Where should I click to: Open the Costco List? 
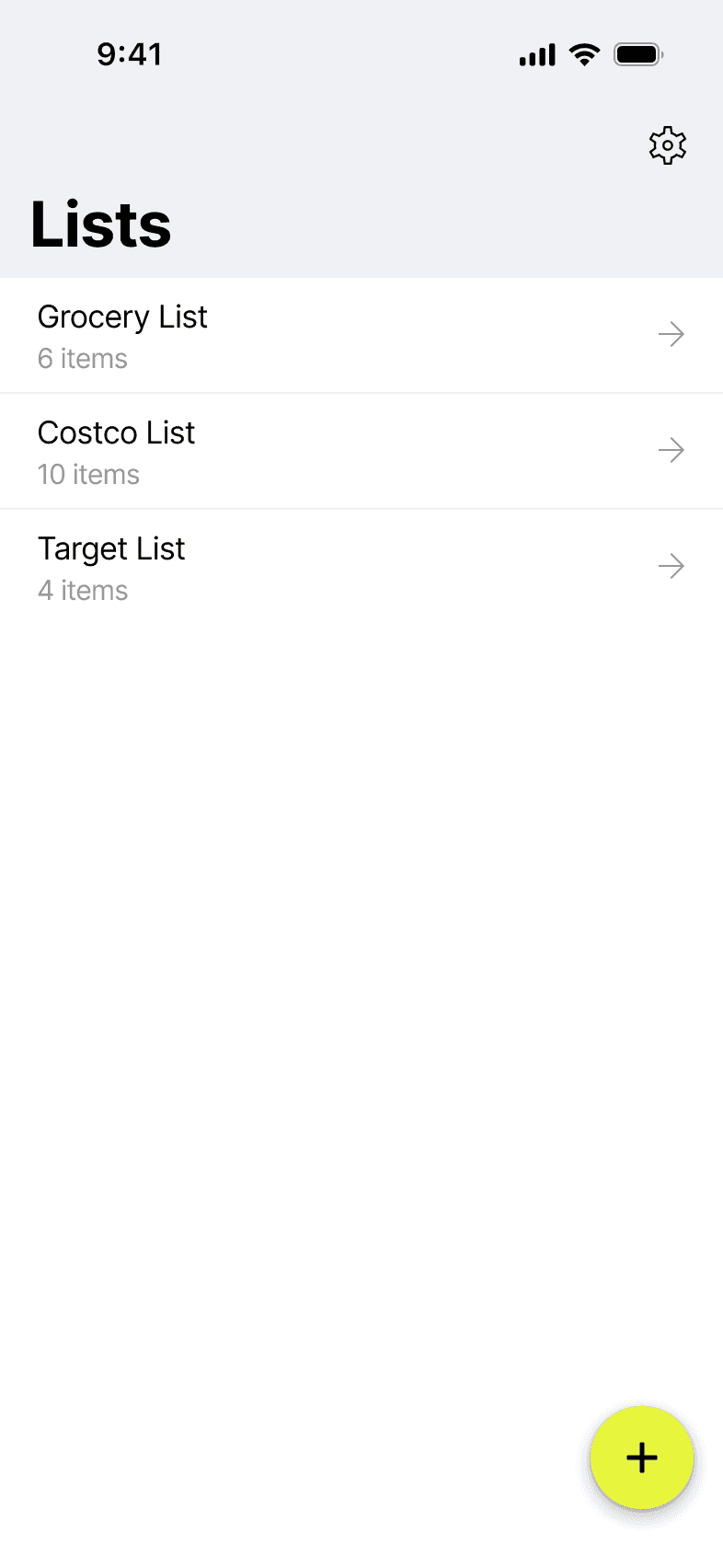[361, 452]
